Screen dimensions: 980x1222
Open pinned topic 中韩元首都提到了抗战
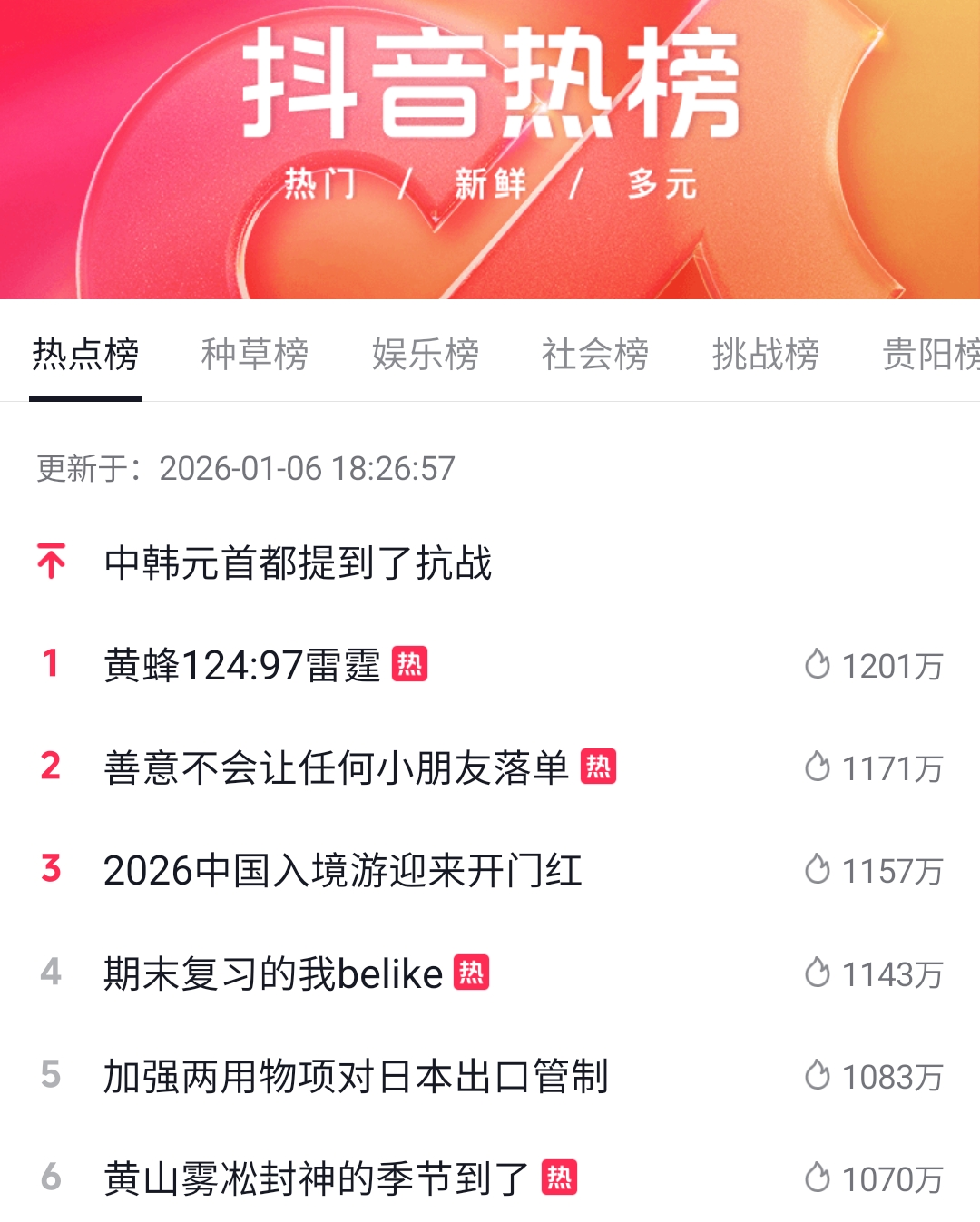298,562
